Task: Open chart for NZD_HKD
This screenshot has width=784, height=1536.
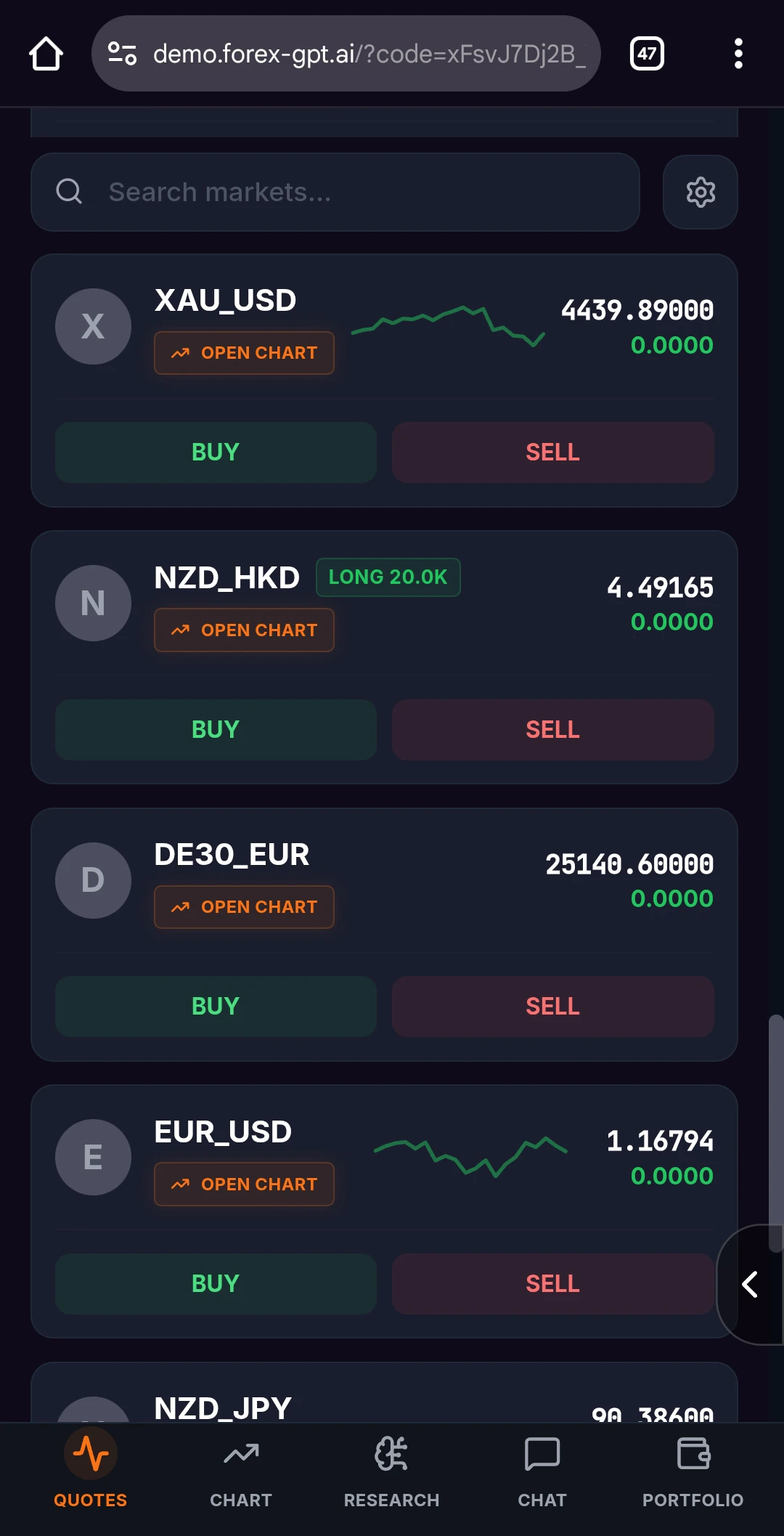Action: tap(243, 630)
